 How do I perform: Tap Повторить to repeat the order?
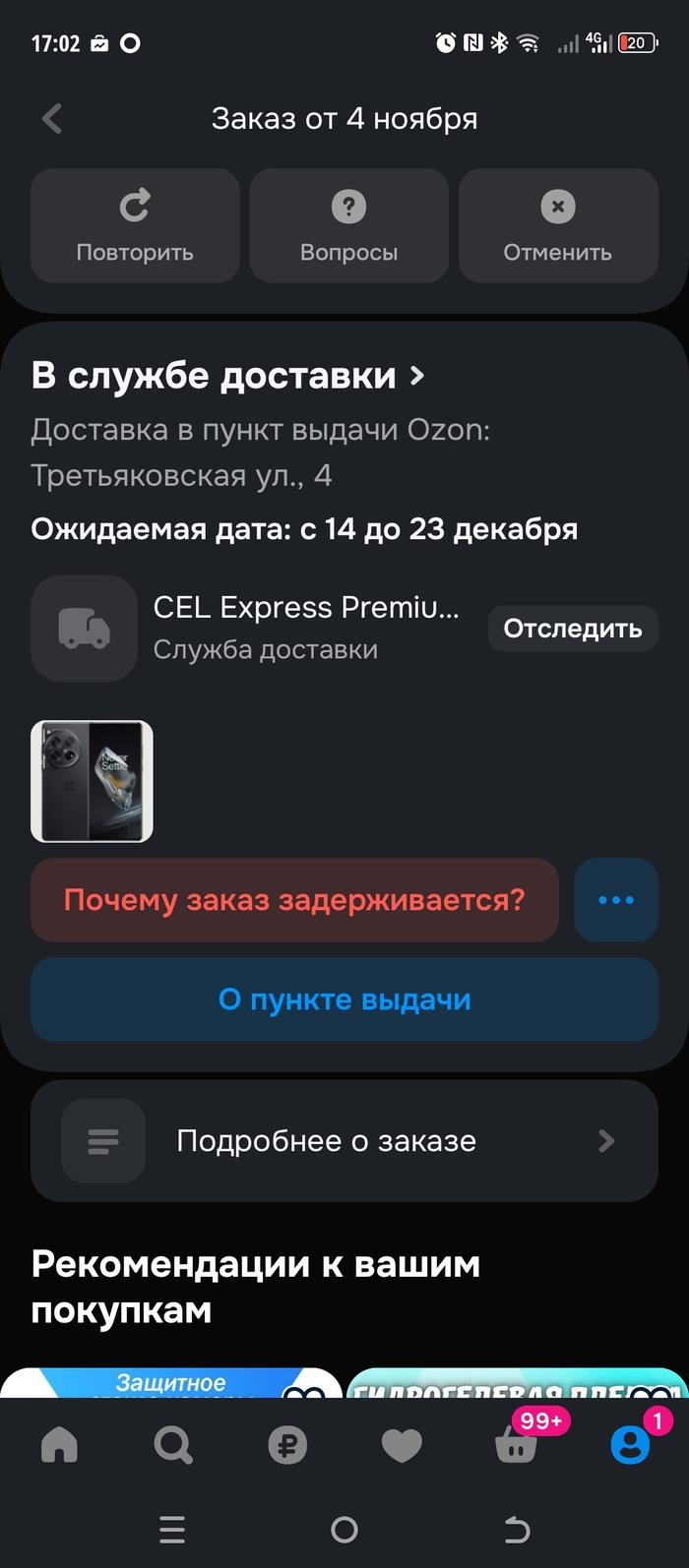(135, 225)
